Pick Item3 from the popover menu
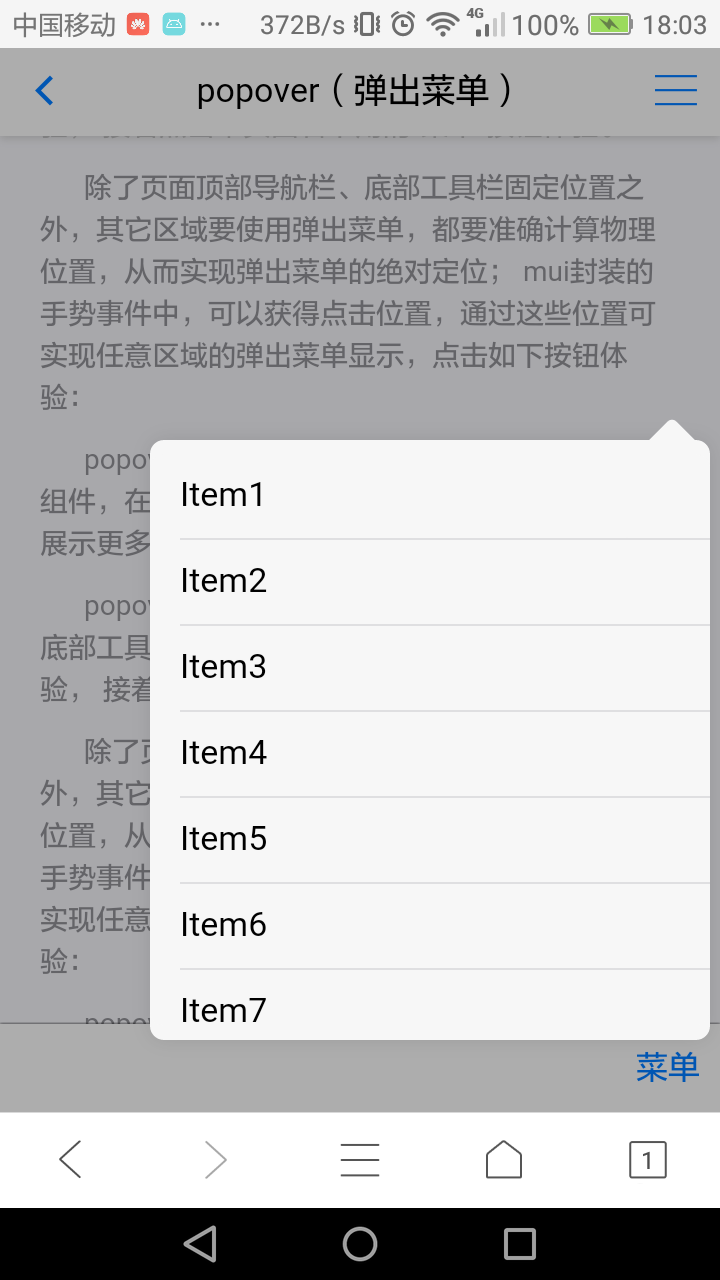Viewport: 720px width, 1280px height. pyautogui.click(x=430, y=667)
